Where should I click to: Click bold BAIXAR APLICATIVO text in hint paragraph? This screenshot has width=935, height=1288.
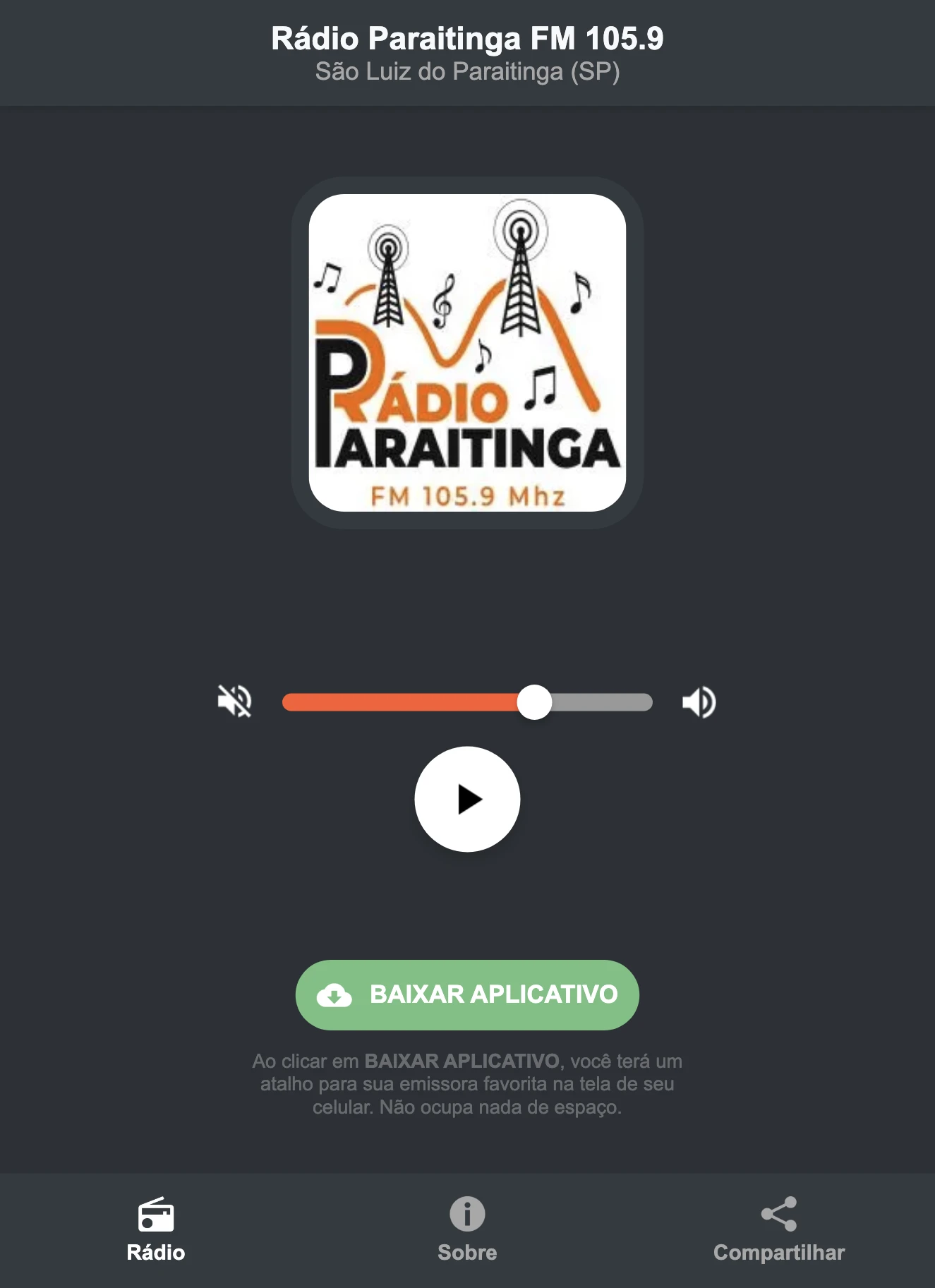pyautogui.click(x=462, y=1060)
